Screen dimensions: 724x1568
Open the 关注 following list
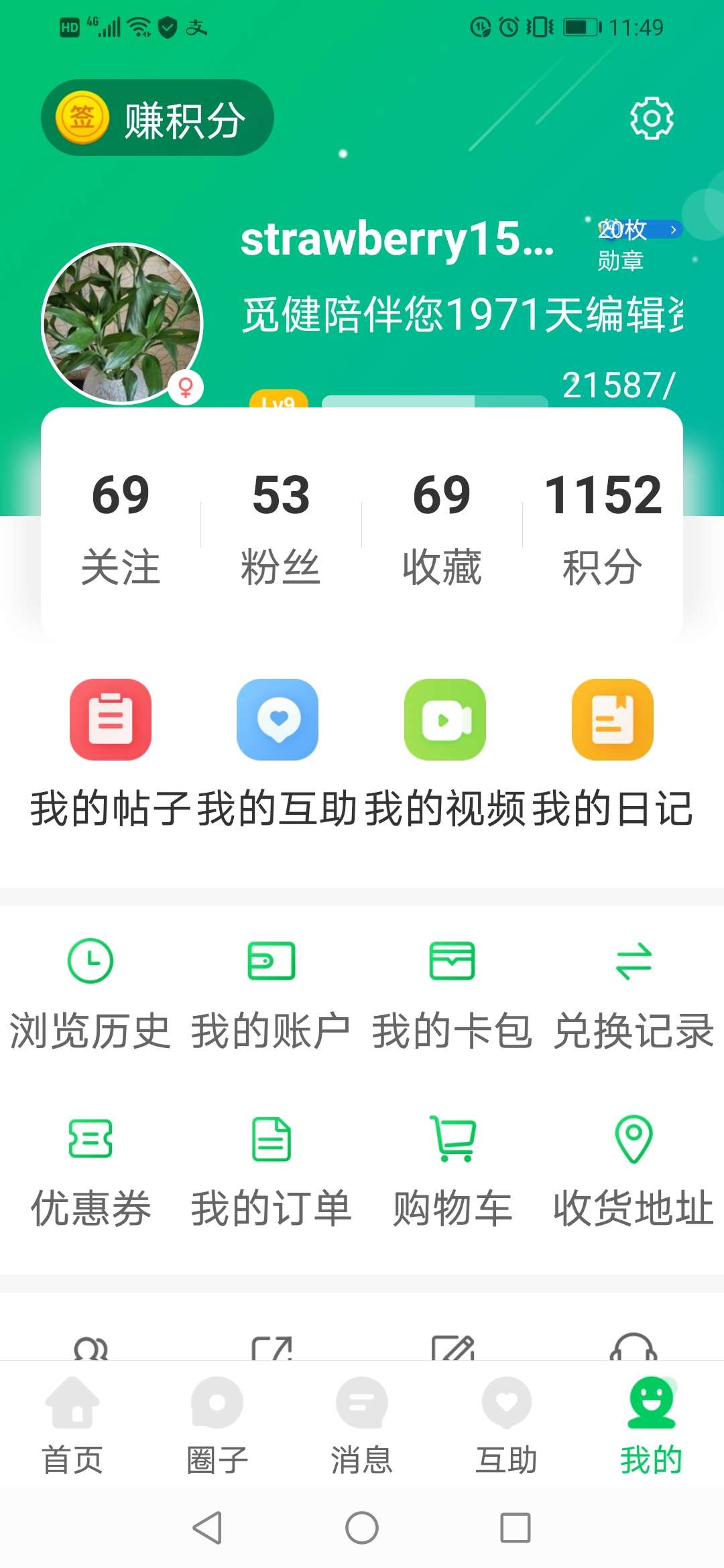121,527
